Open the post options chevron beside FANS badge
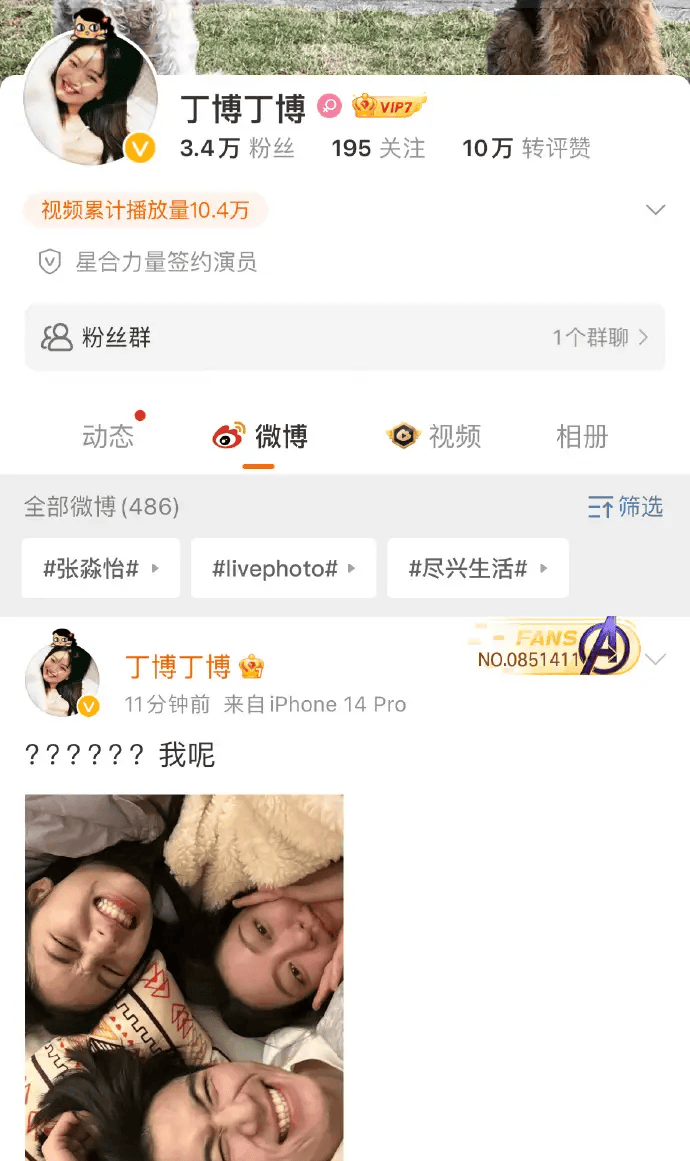This screenshot has height=1161, width=690. tap(656, 660)
